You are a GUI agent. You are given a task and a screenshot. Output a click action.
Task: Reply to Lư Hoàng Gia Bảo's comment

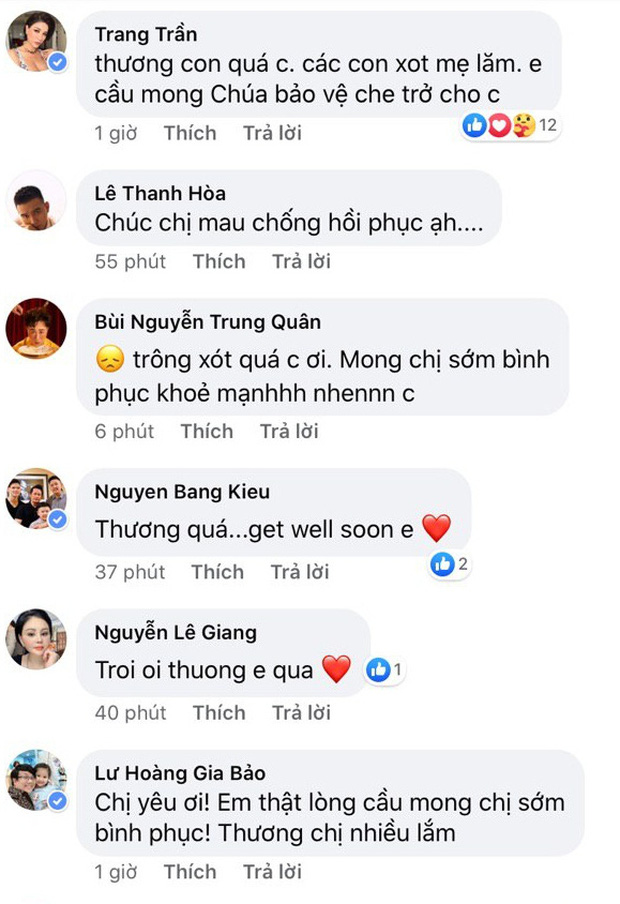point(272,872)
